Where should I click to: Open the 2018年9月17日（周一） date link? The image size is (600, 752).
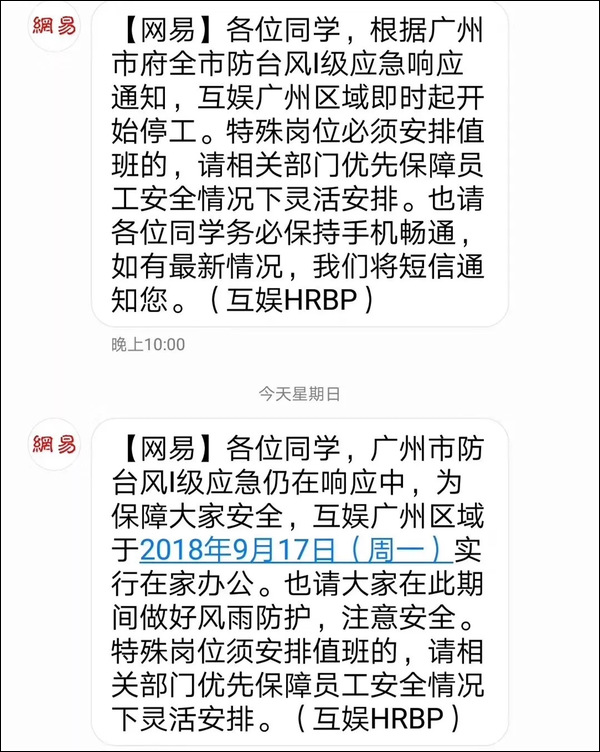(296, 551)
